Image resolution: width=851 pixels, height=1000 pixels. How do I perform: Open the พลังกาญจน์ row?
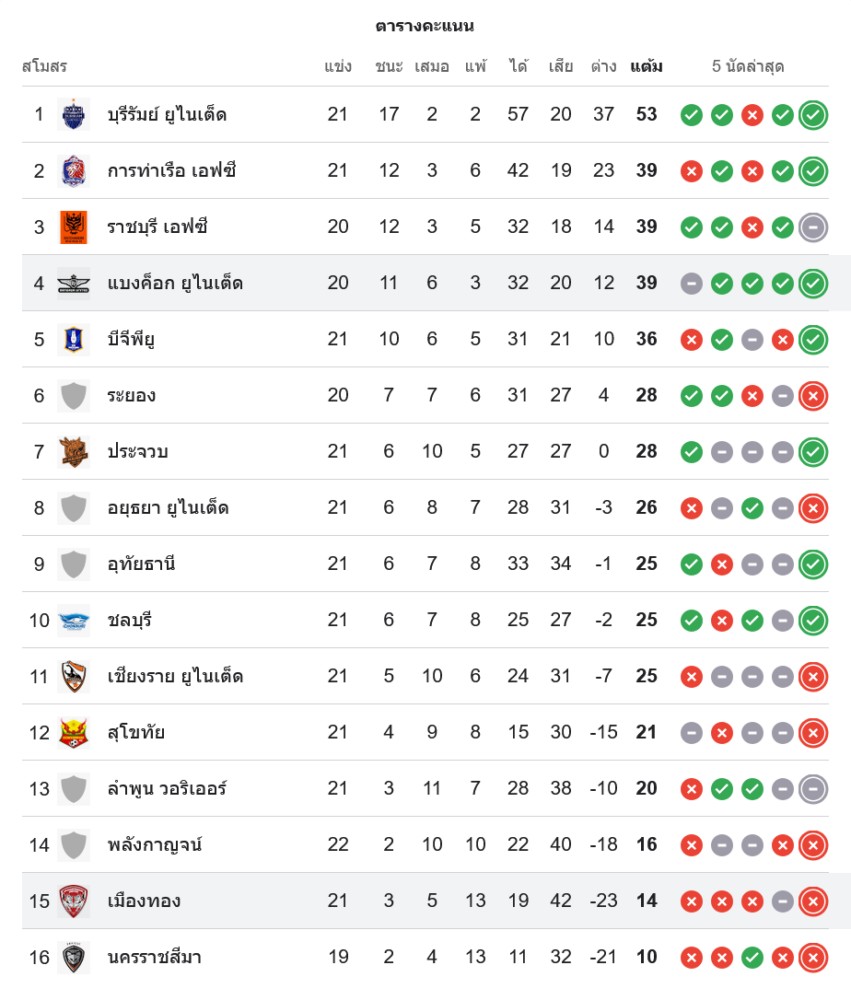coord(155,845)
